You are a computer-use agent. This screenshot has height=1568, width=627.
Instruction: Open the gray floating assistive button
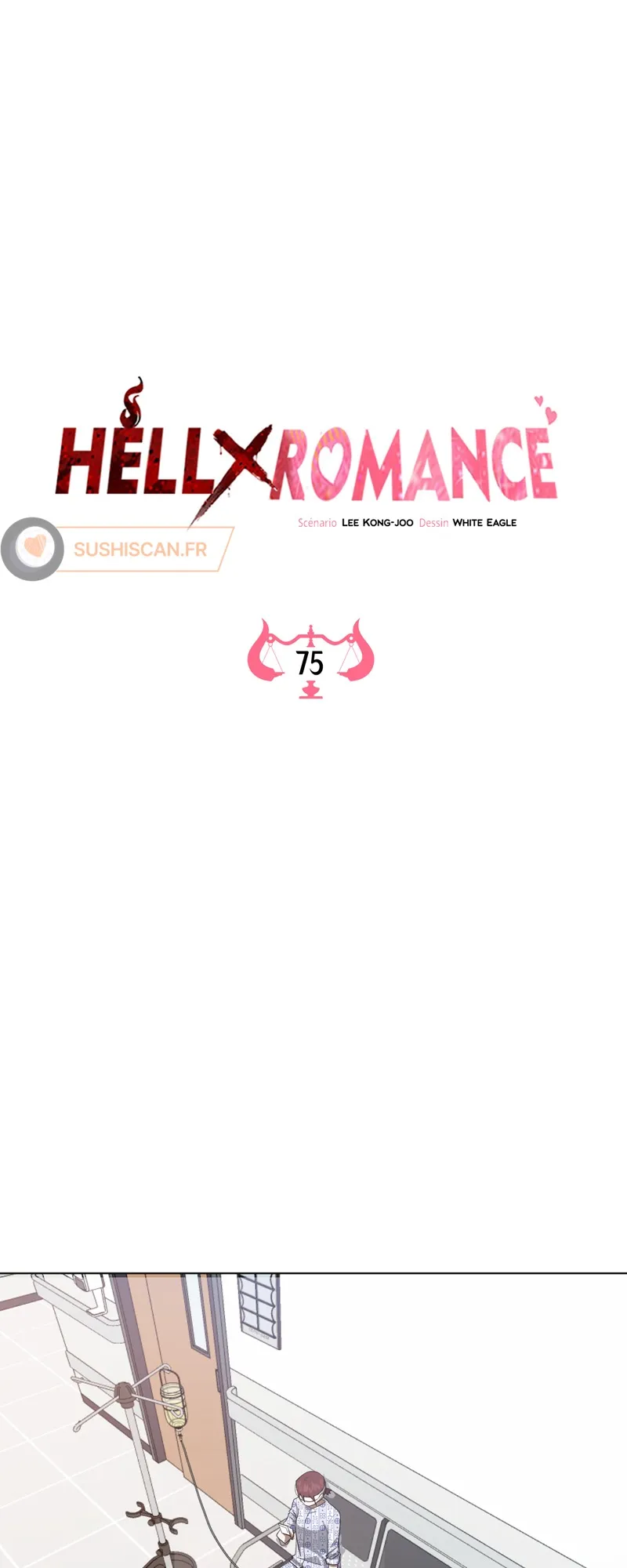pyautogui.click(x=32, y=549)
